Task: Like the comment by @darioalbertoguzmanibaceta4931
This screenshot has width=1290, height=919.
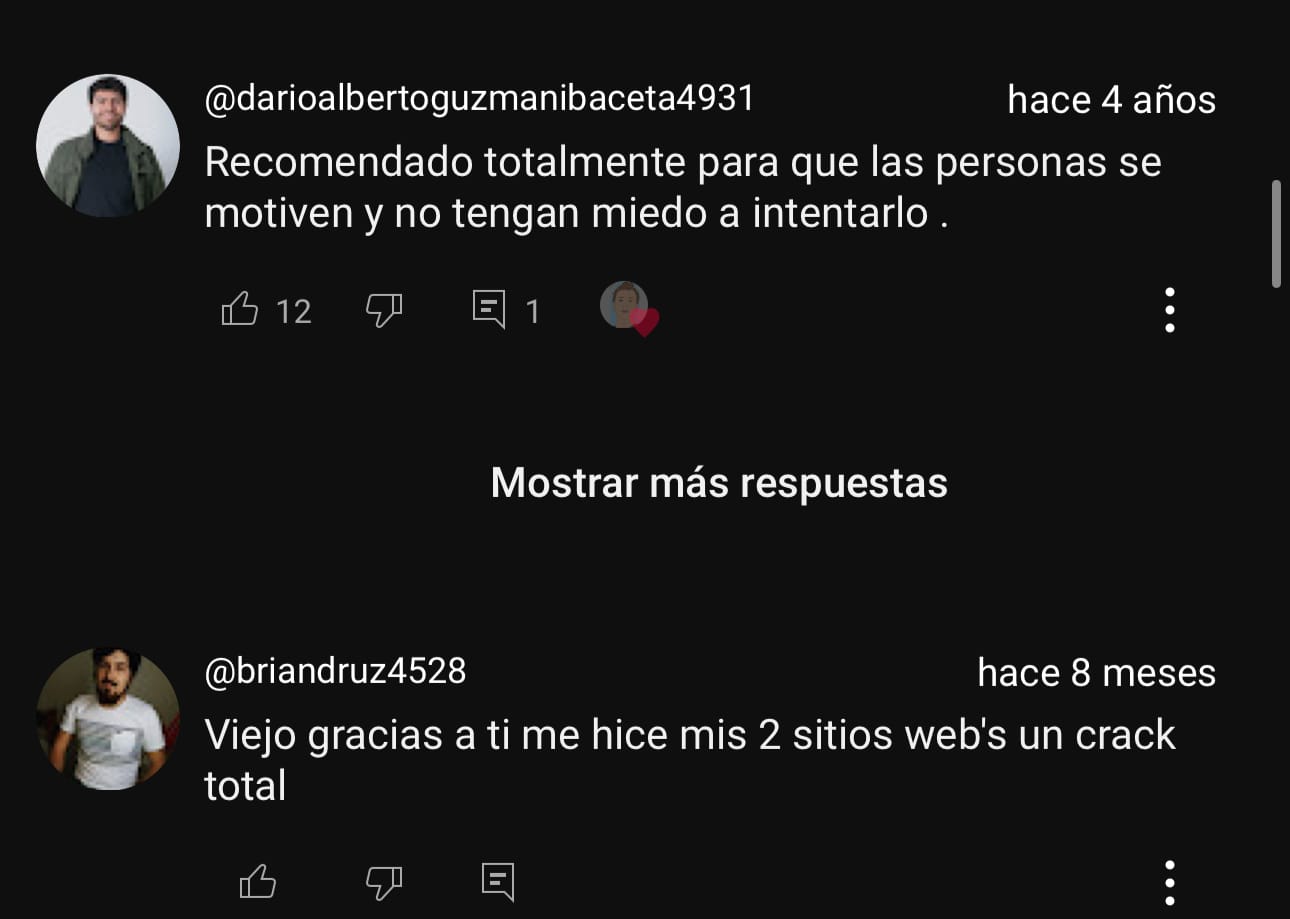Action: (x=240, y=310)
